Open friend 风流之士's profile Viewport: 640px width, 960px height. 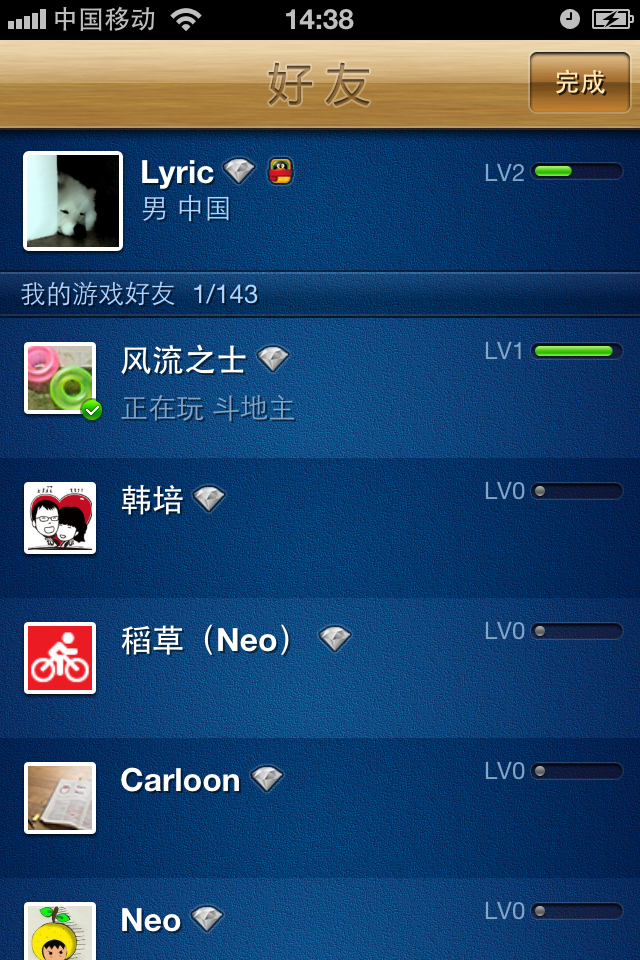click(320, 387)
